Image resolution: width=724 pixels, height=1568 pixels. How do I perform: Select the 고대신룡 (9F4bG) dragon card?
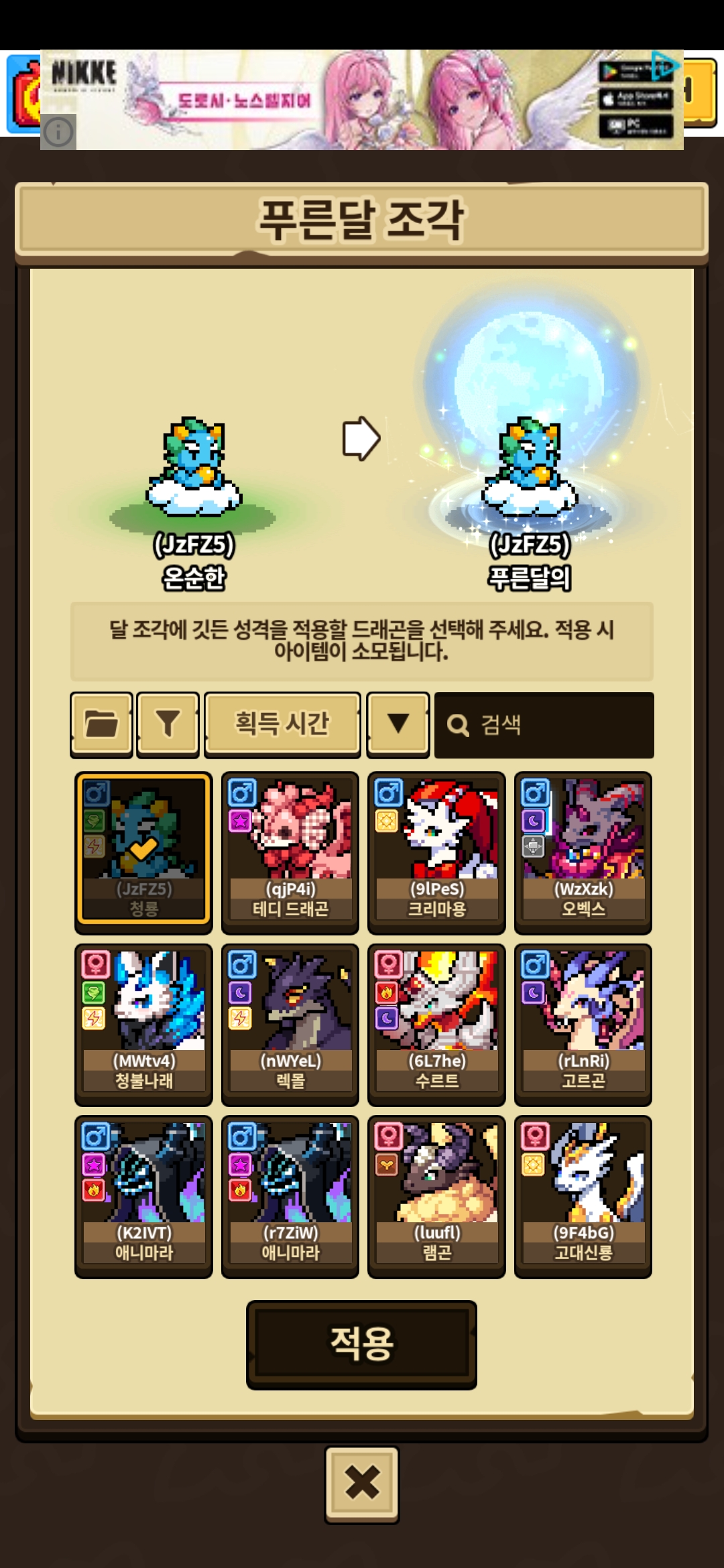[583, 1196]
